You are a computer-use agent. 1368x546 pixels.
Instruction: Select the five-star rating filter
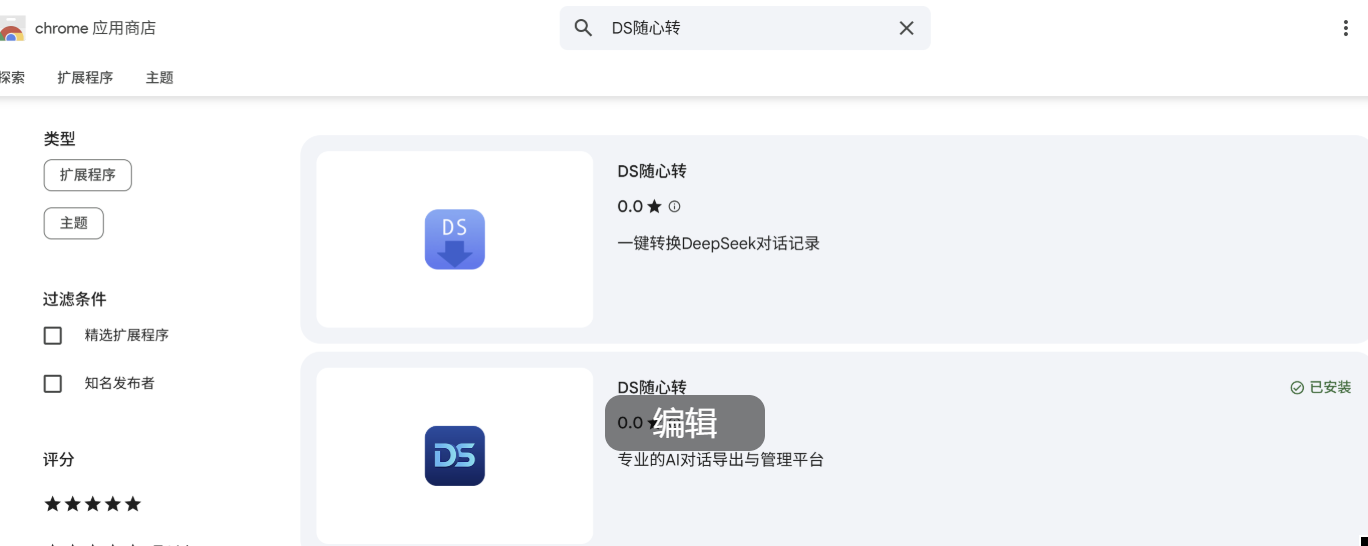pos(93,504)
